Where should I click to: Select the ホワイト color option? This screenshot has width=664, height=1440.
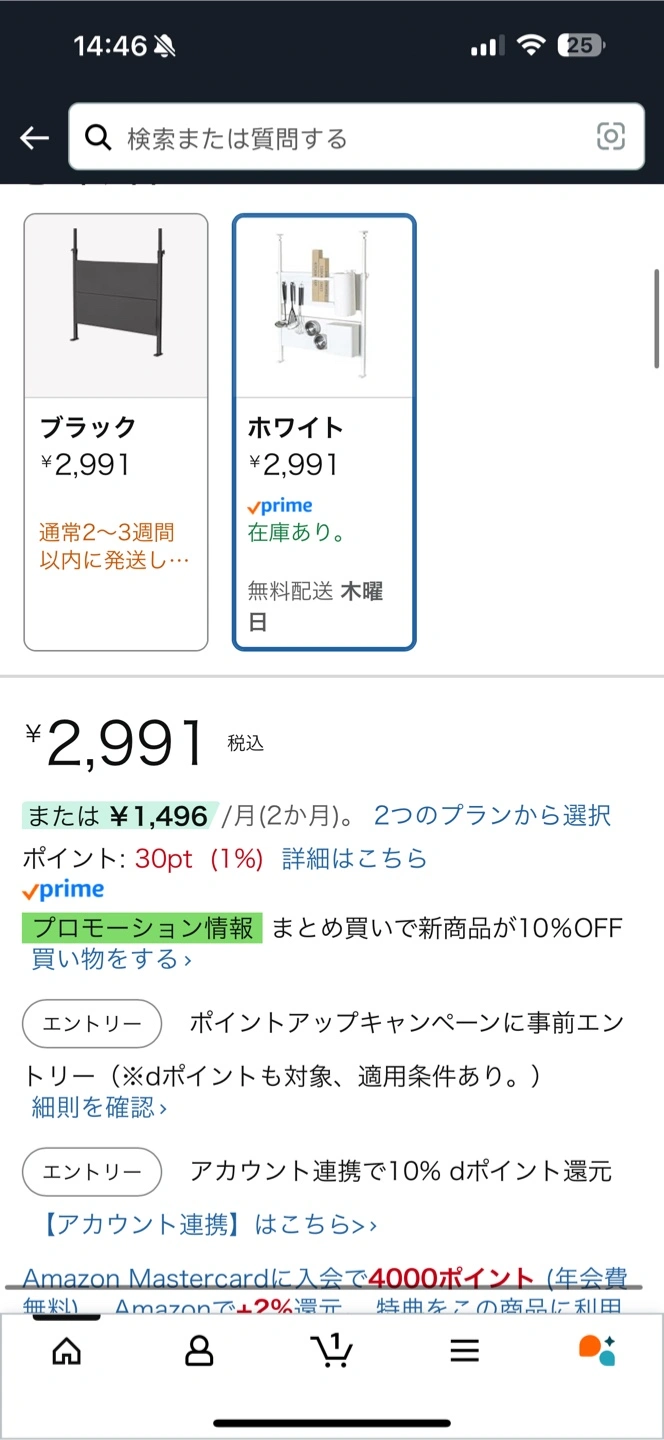click(x=324, y=432)
